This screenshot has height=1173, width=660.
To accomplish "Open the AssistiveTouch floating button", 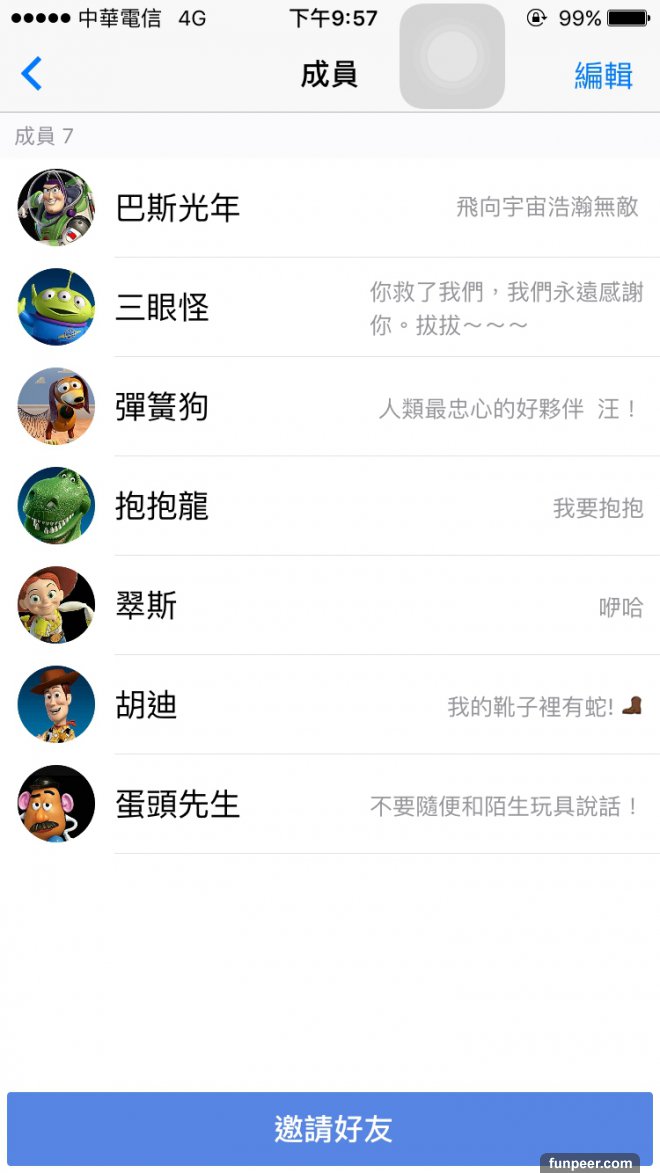I will tap(452, 57).
